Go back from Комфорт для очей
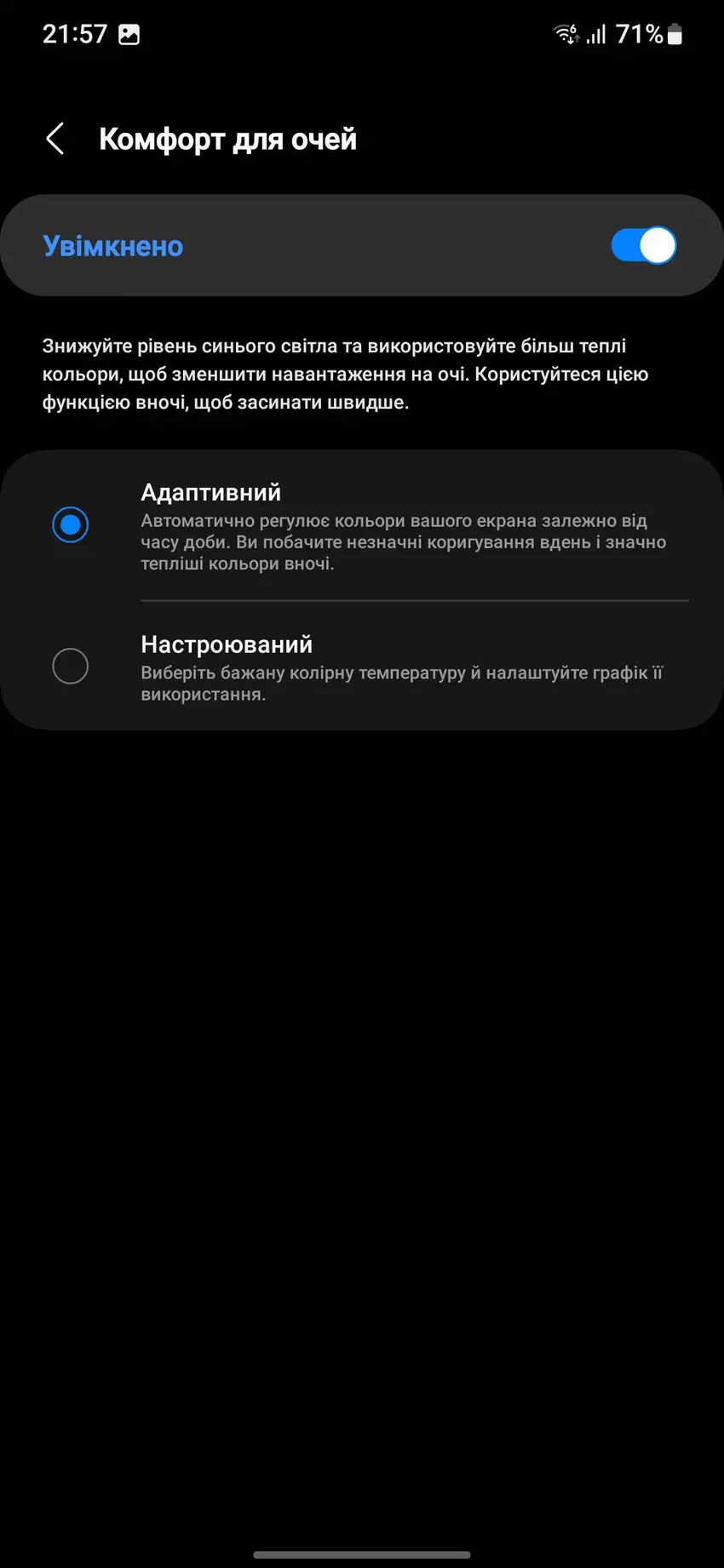Viewport: 724px width, 1568px height. [55, 139]
